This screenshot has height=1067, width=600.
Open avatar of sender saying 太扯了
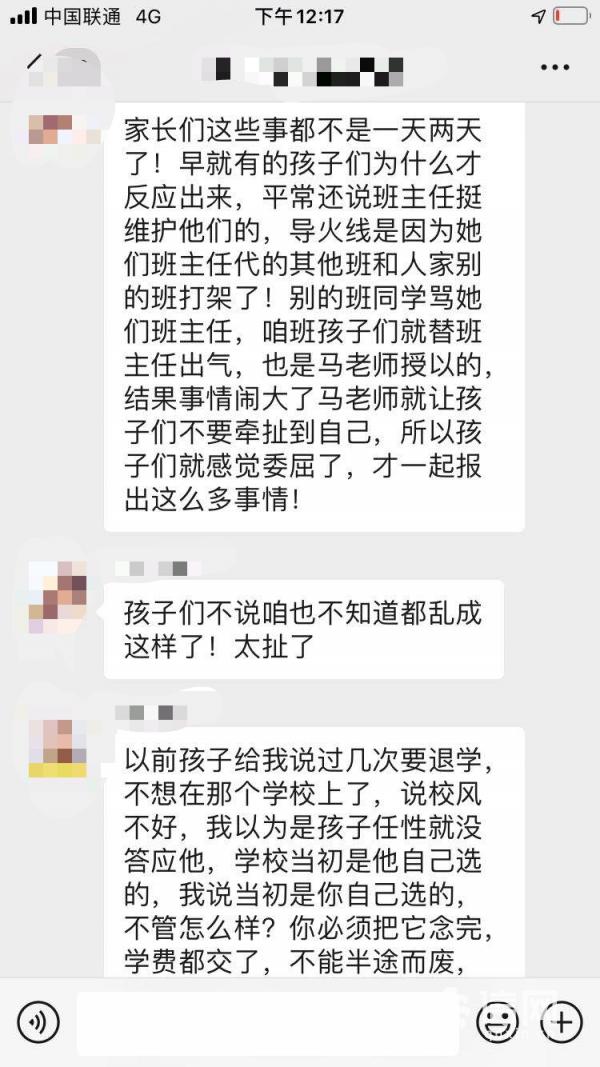tap(57, 596)
